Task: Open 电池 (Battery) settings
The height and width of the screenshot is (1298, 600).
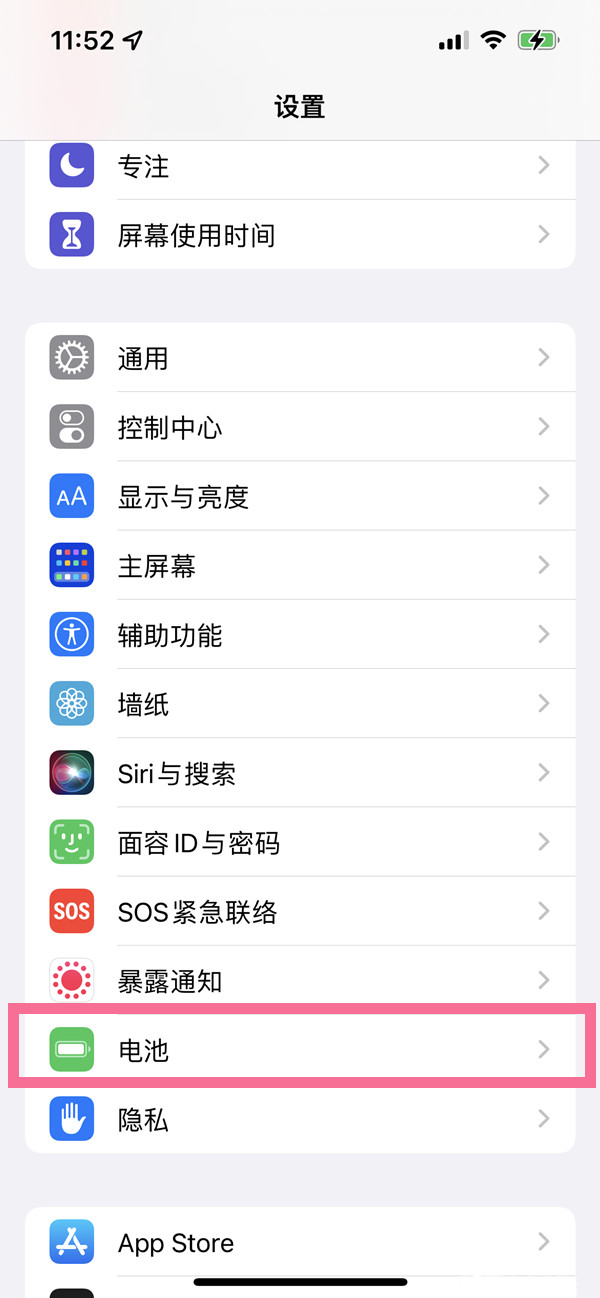Action: [x=300, y=1049]
